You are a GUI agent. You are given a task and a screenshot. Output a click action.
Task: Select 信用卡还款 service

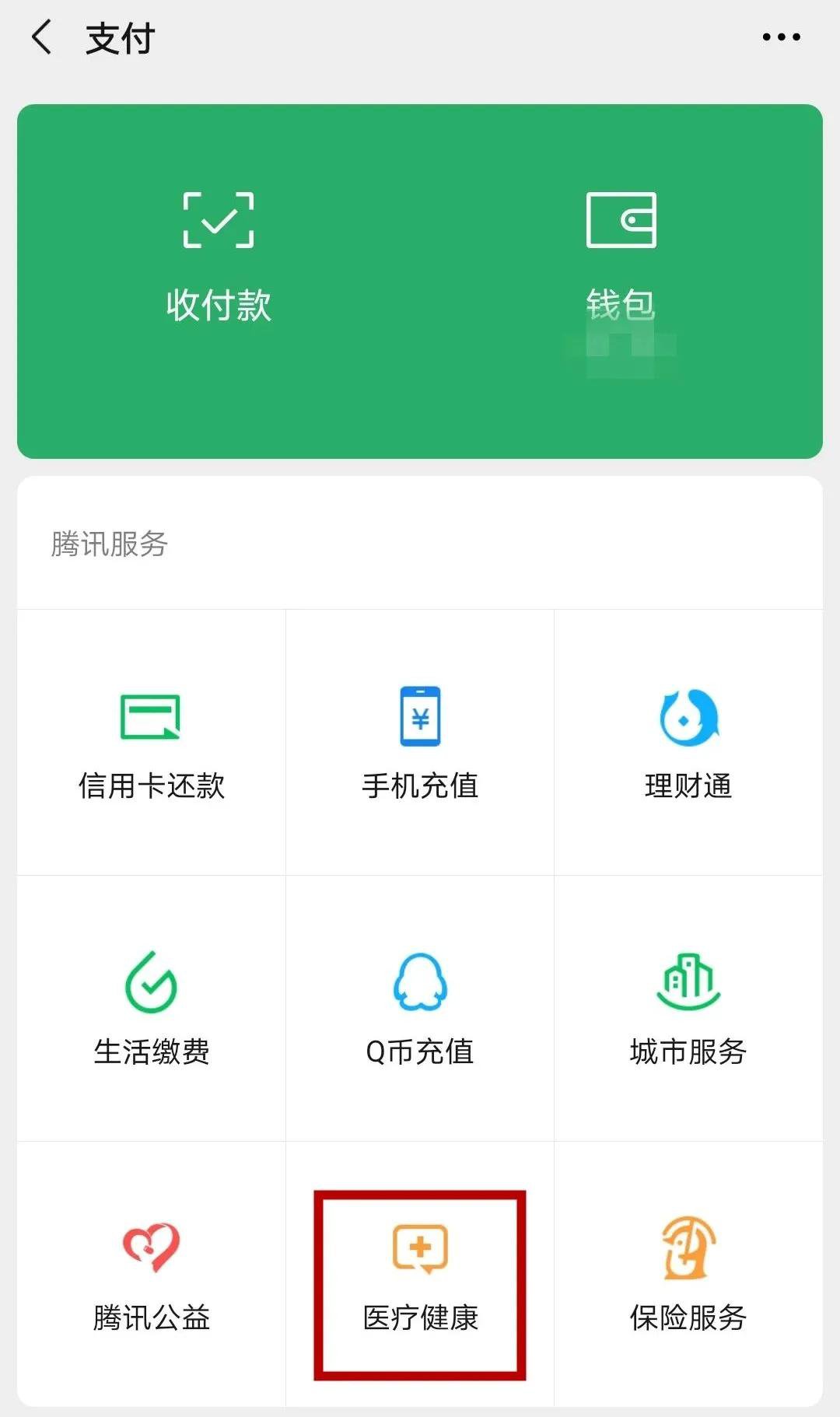[152, 743]
